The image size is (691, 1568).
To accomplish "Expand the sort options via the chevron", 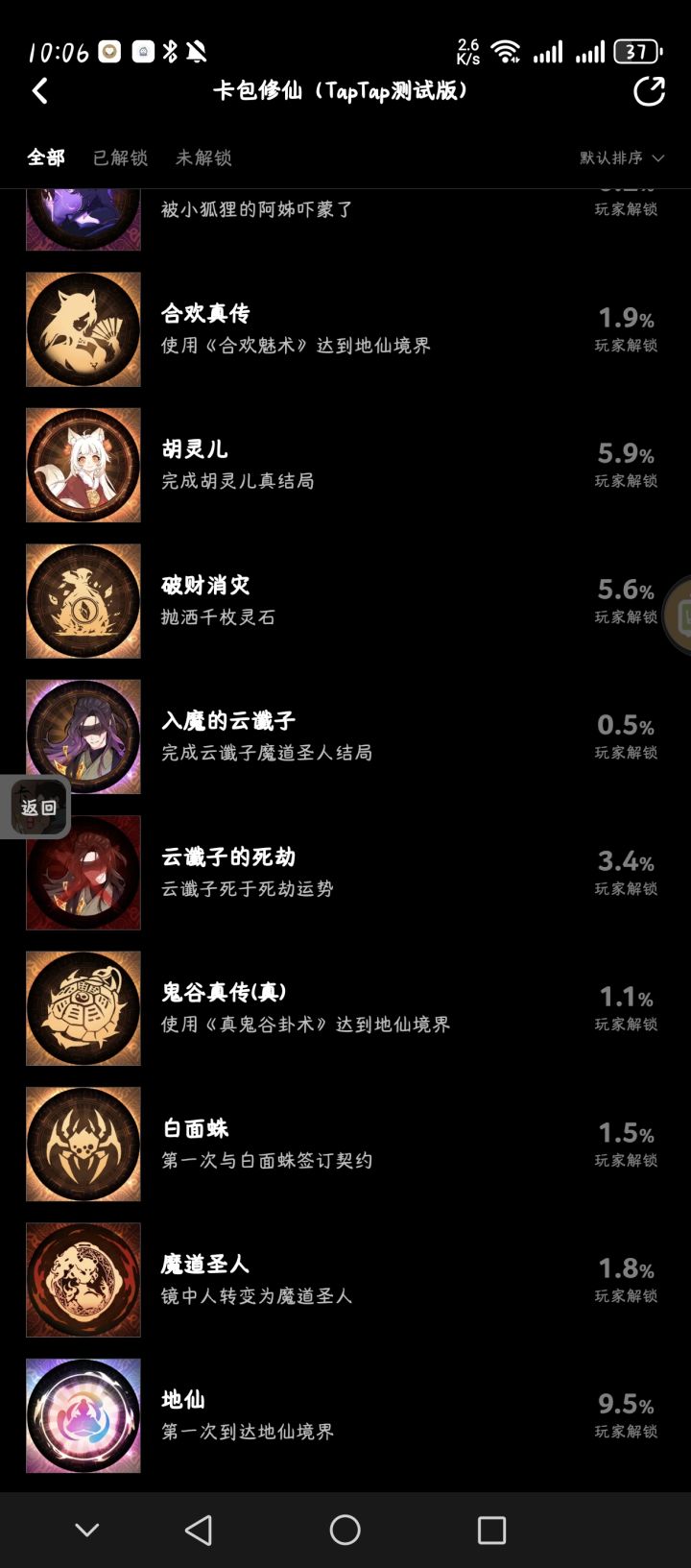I will pos(658,157).
